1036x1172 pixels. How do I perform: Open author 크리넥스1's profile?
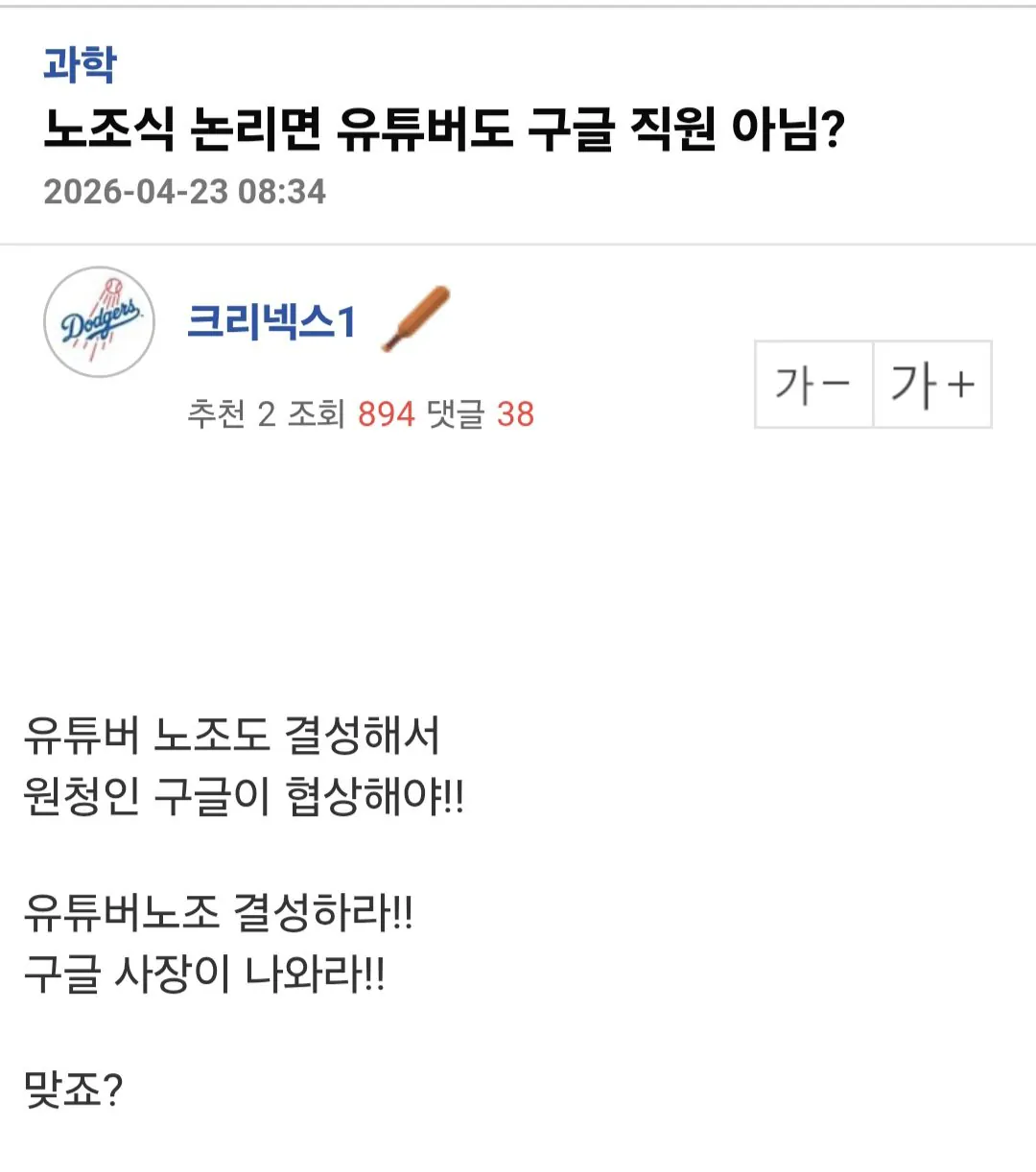tap(271, 321)
